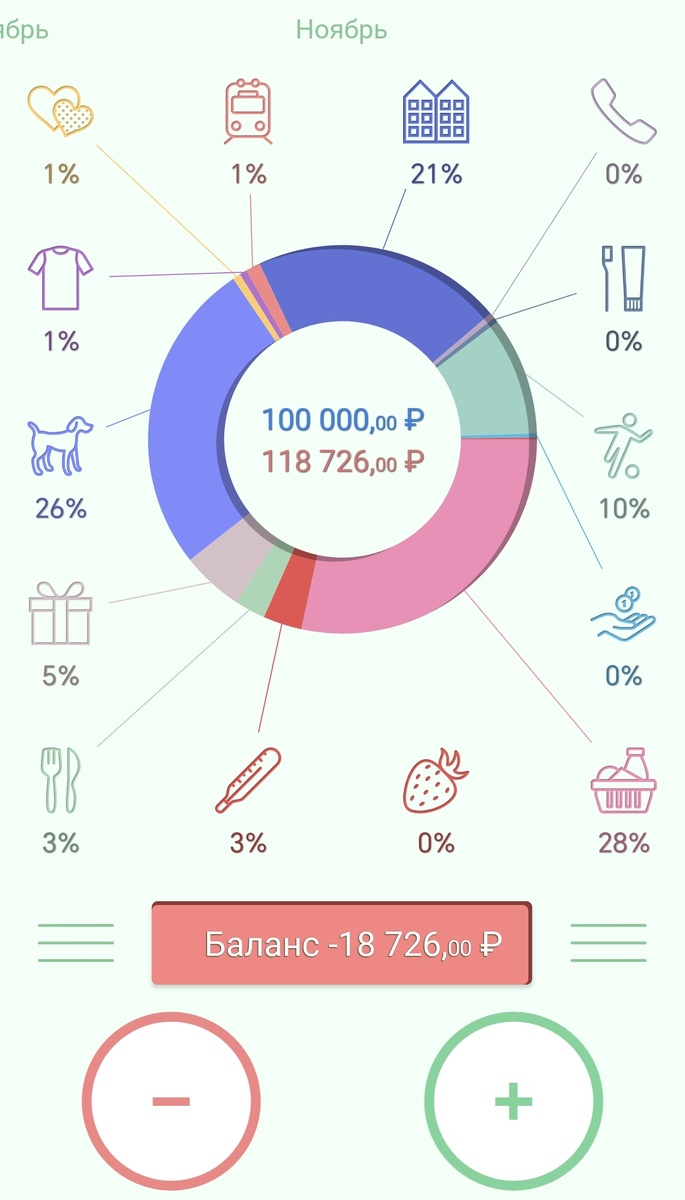Open the gift box category

click(61, 612)
